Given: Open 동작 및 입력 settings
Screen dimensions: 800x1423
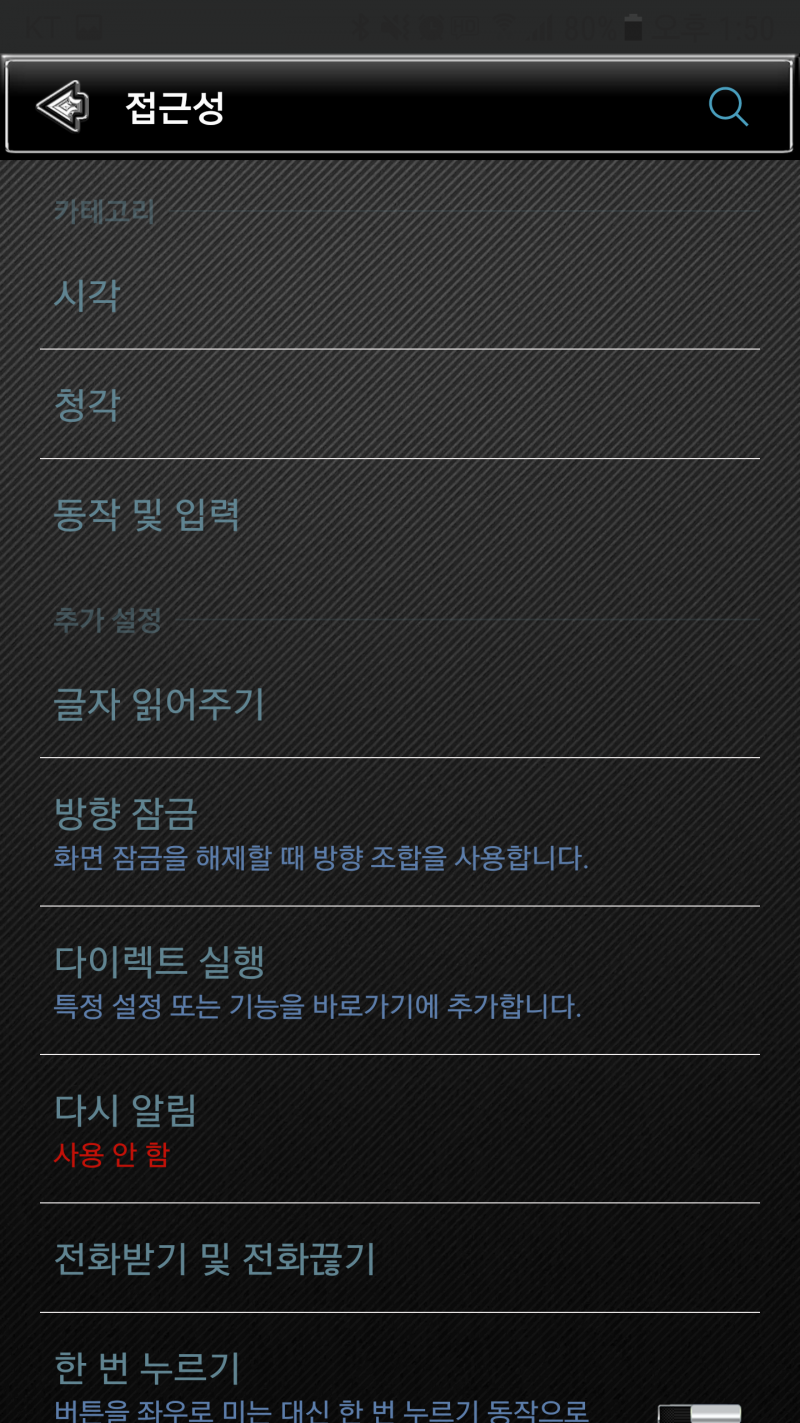Looking at the screenshot, I should [400, 515].
